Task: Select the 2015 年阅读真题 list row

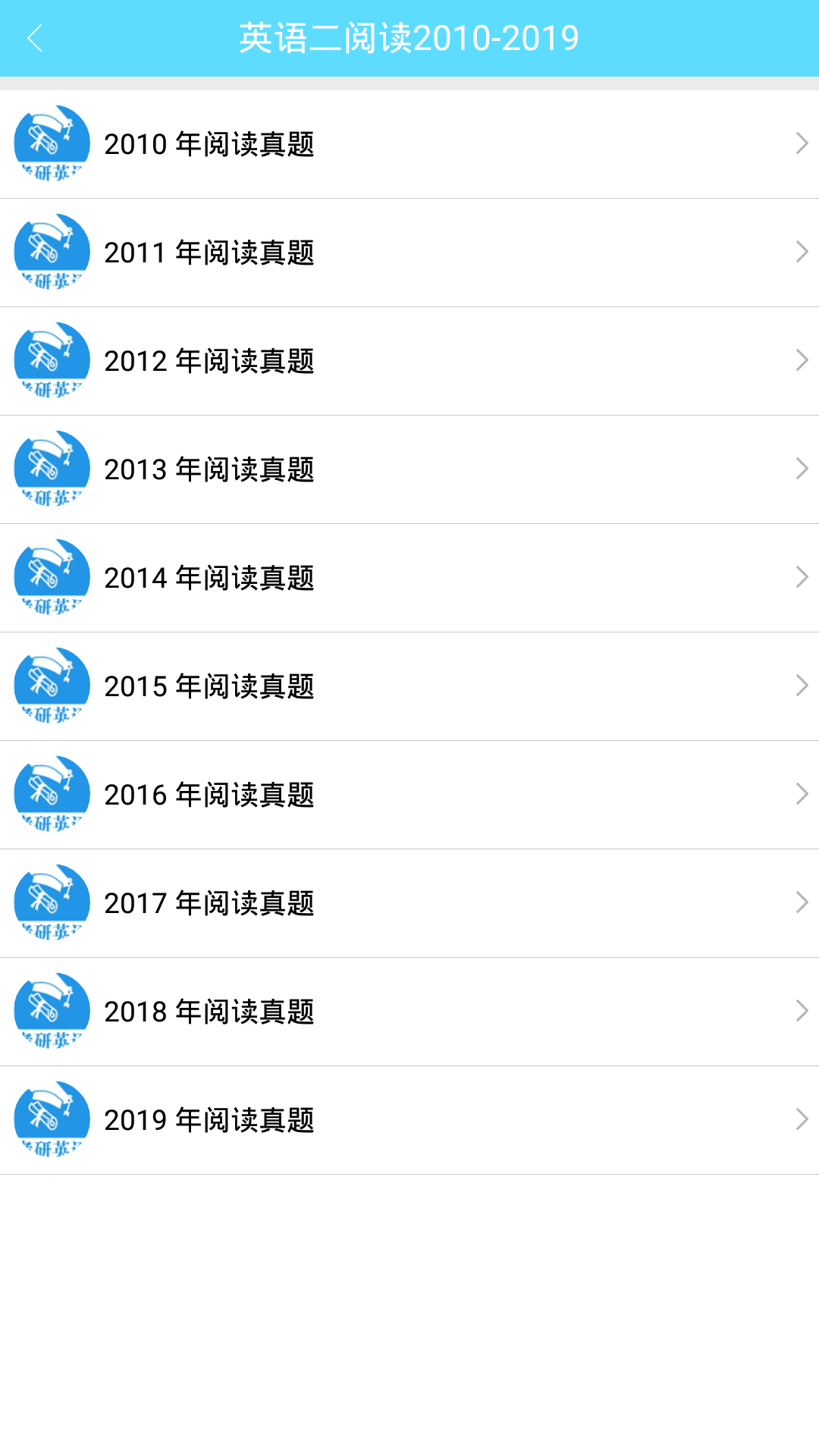Action: click(x=409, y=686)
